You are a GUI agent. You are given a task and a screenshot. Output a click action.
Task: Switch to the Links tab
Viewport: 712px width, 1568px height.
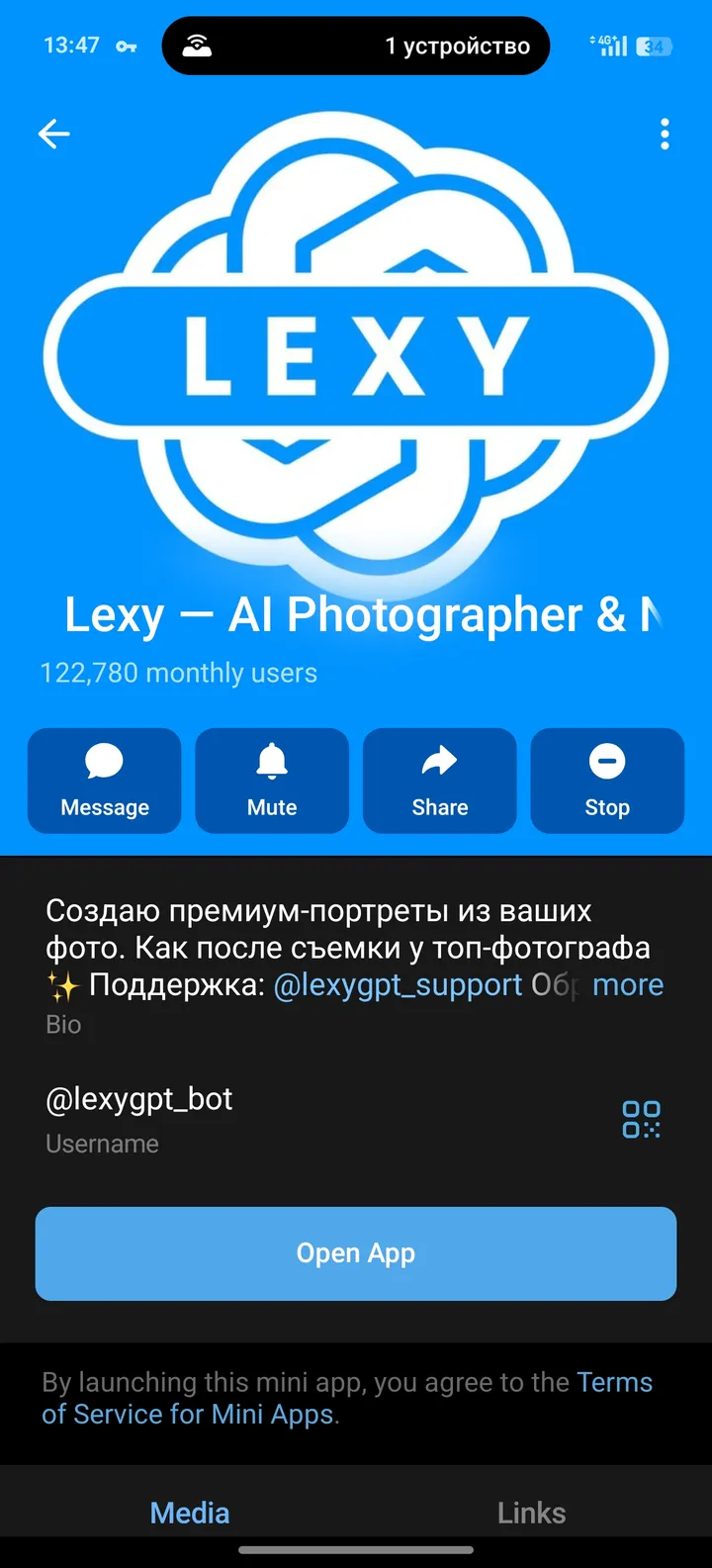point(531,1512)
